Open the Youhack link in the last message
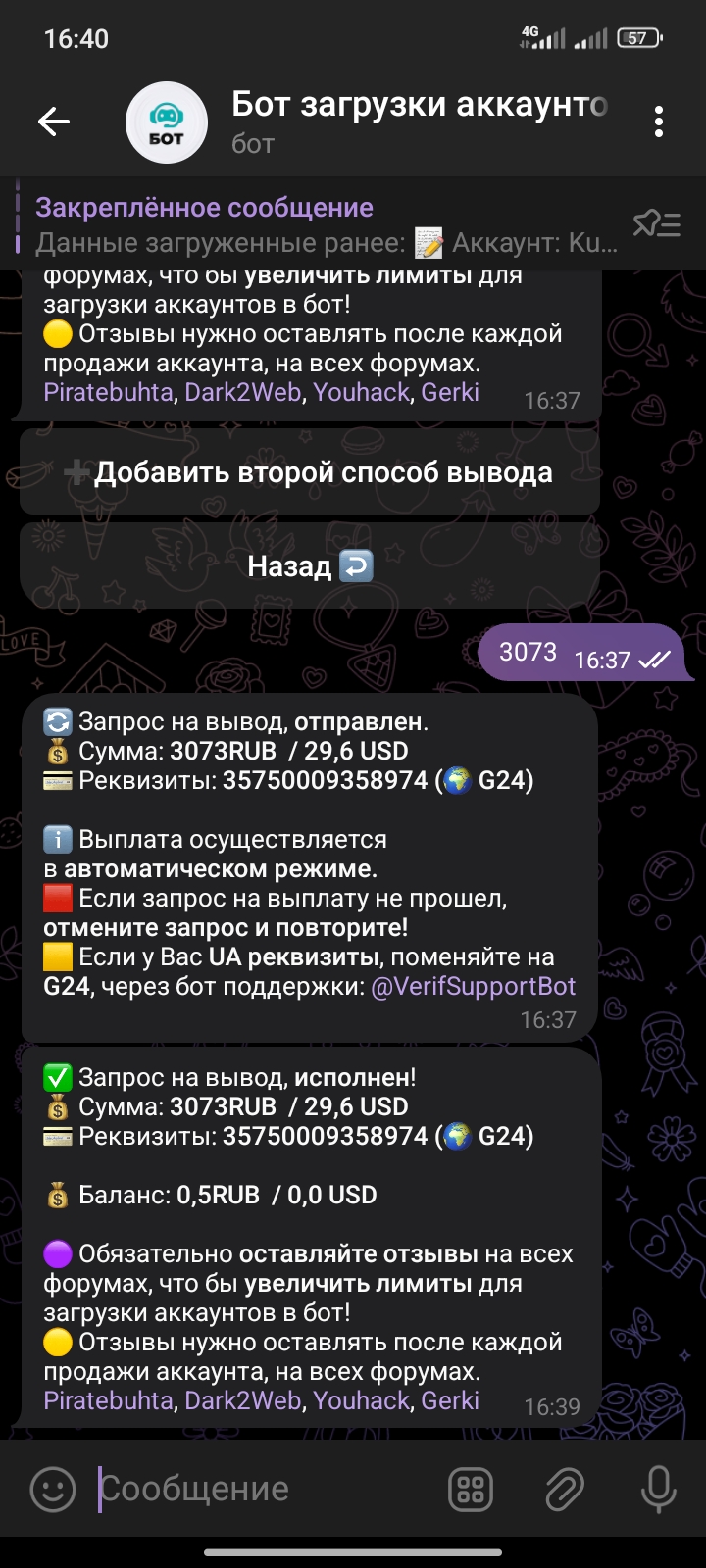The image size is (706, 1568). click(361, 1400)
